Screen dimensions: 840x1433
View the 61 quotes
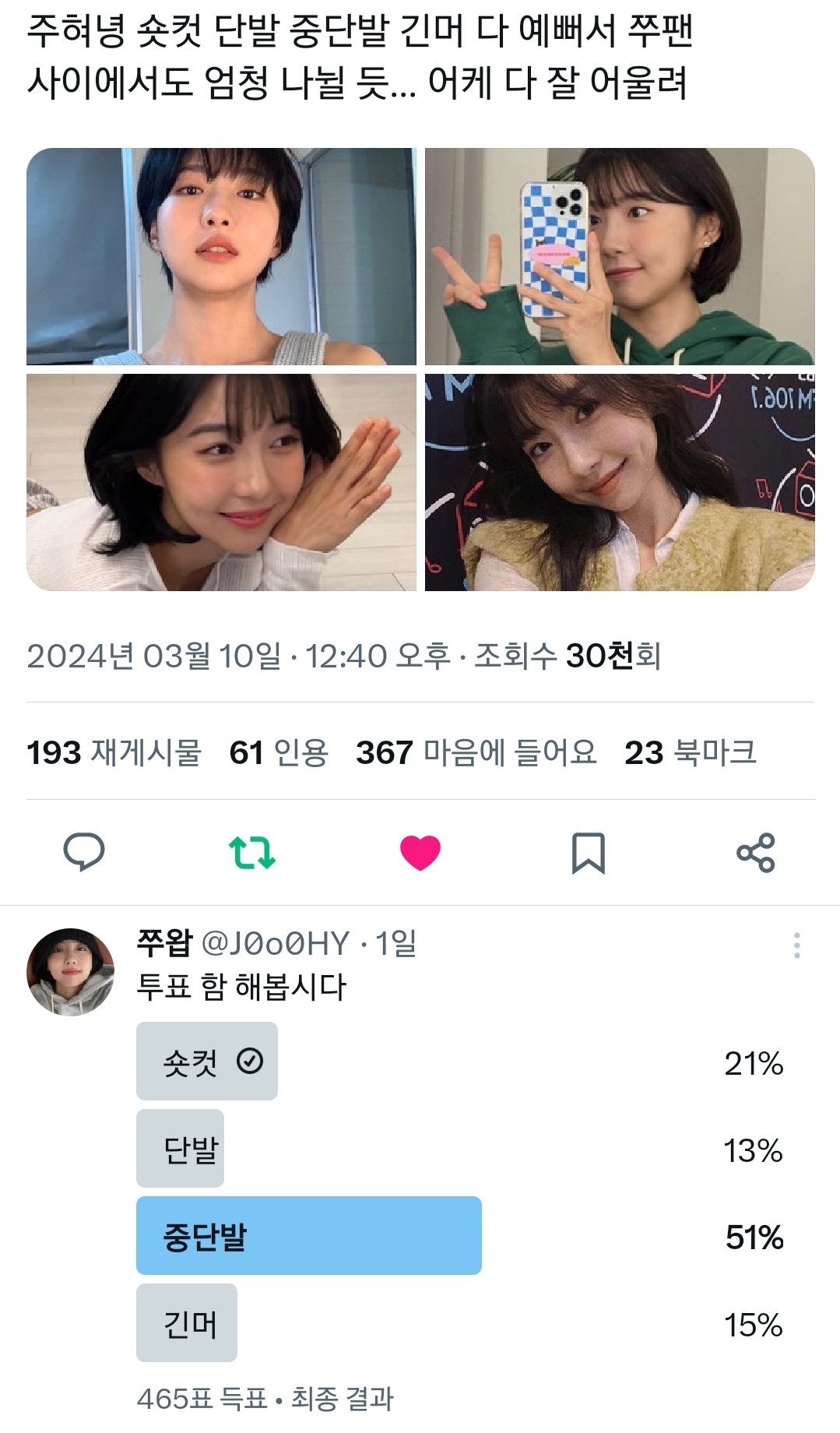pyautogui.click(x=279, y=752)
